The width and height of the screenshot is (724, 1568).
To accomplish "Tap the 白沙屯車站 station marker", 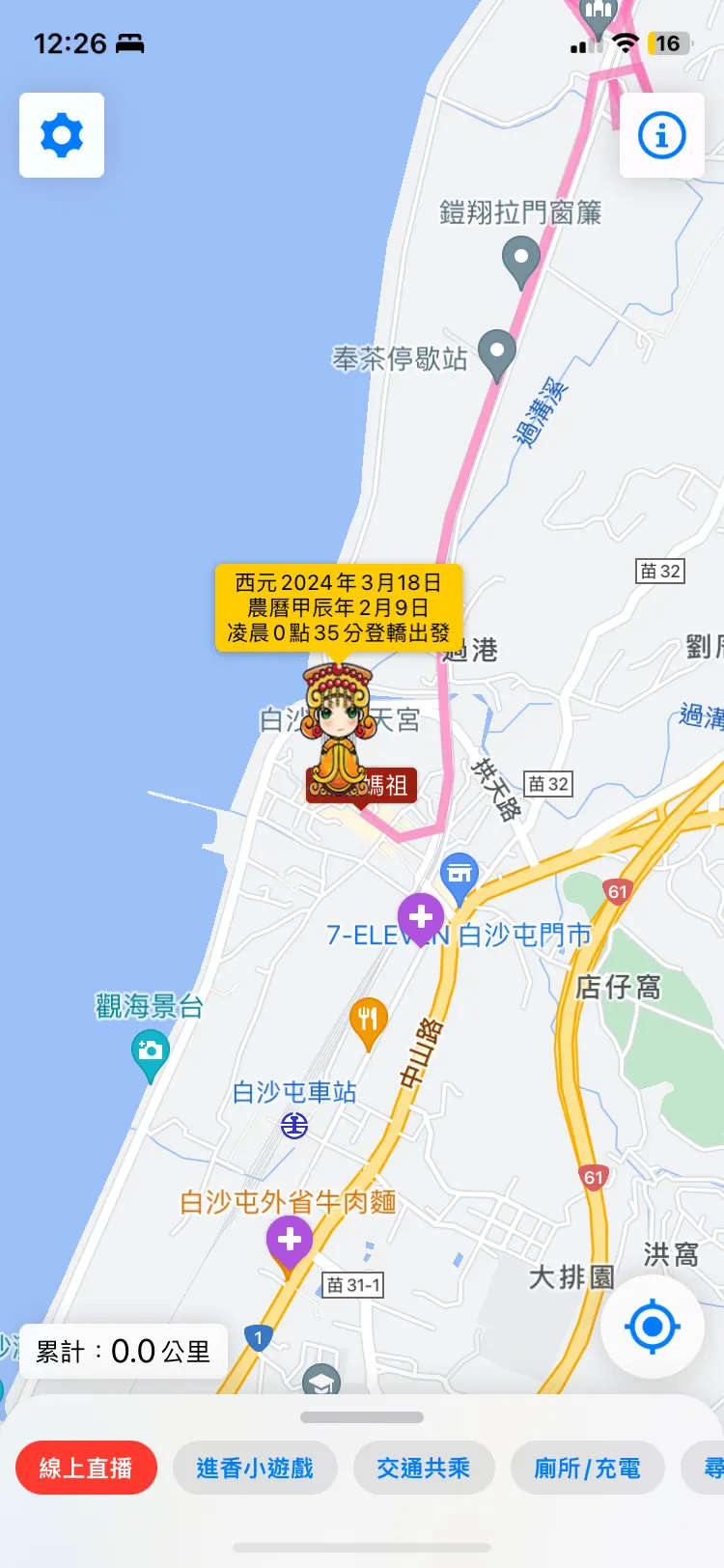I will (294, 1125).
